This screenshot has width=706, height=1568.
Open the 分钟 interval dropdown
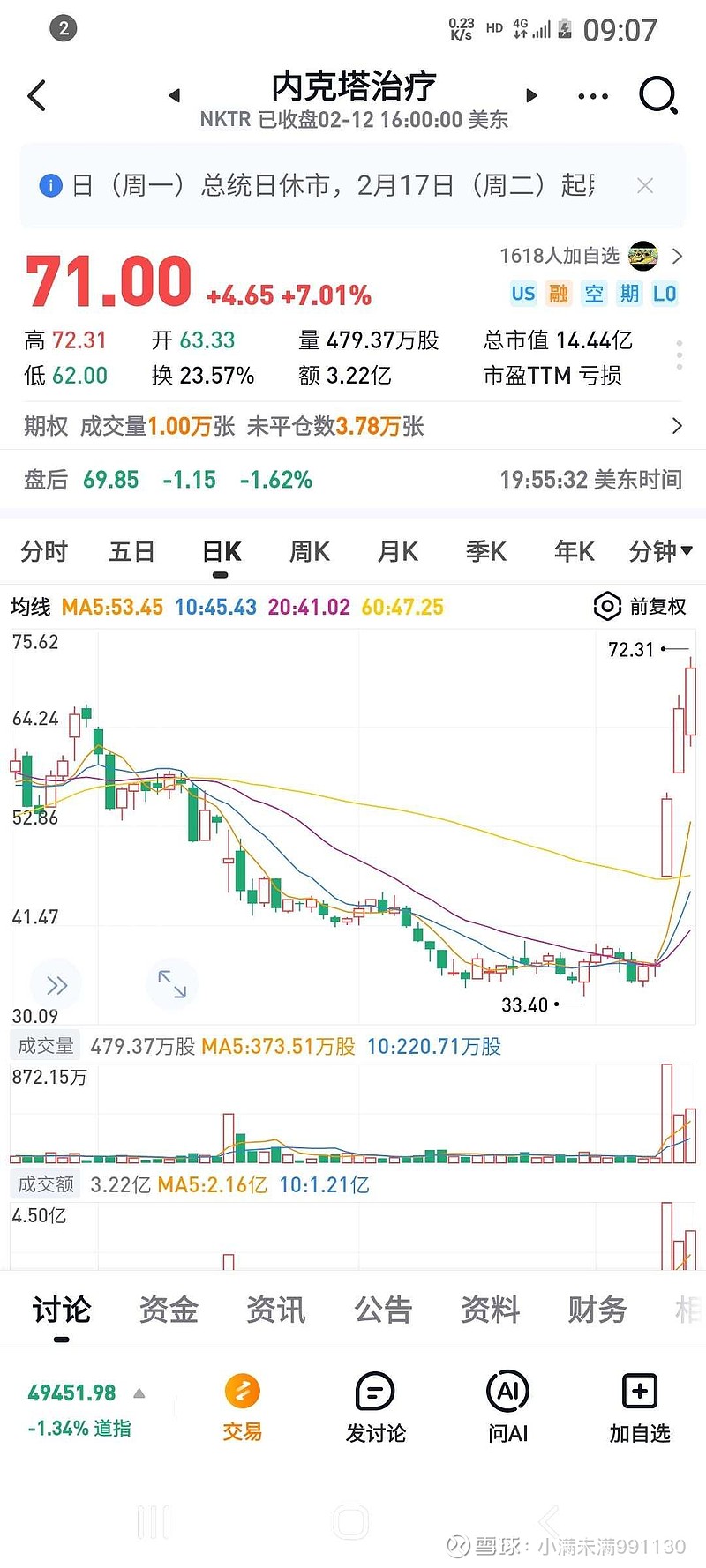click(x=659, y=552)
